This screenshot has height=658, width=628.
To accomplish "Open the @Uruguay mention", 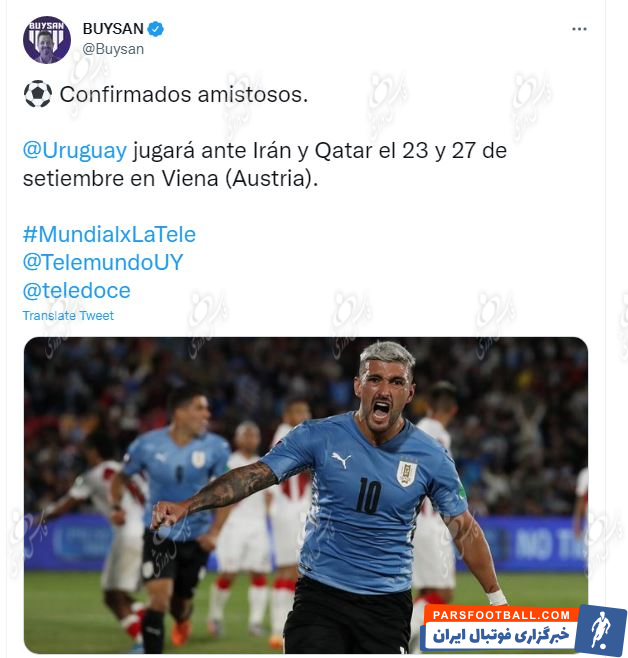I will [75, 151].
